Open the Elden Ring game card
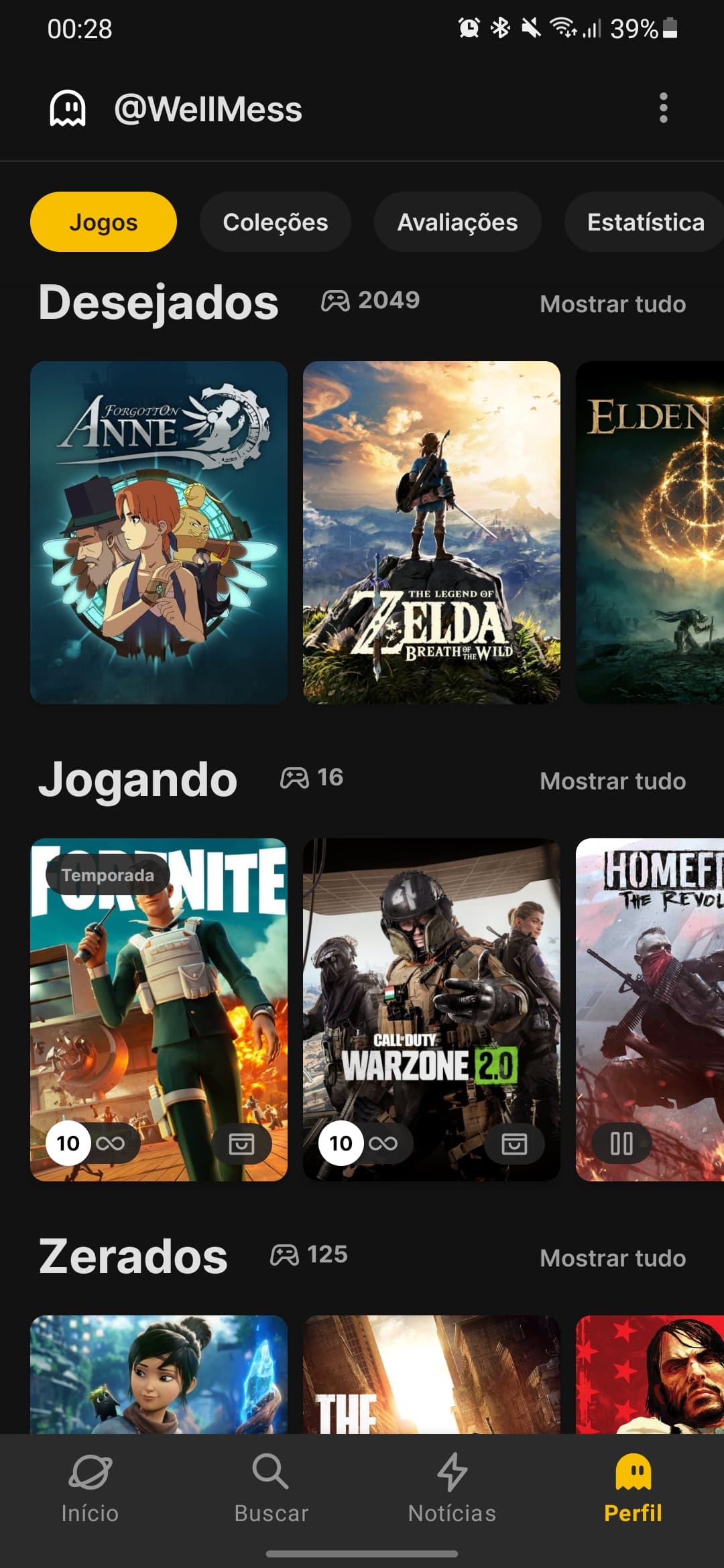Screen dimensions: 724x1568 point(650,532)
